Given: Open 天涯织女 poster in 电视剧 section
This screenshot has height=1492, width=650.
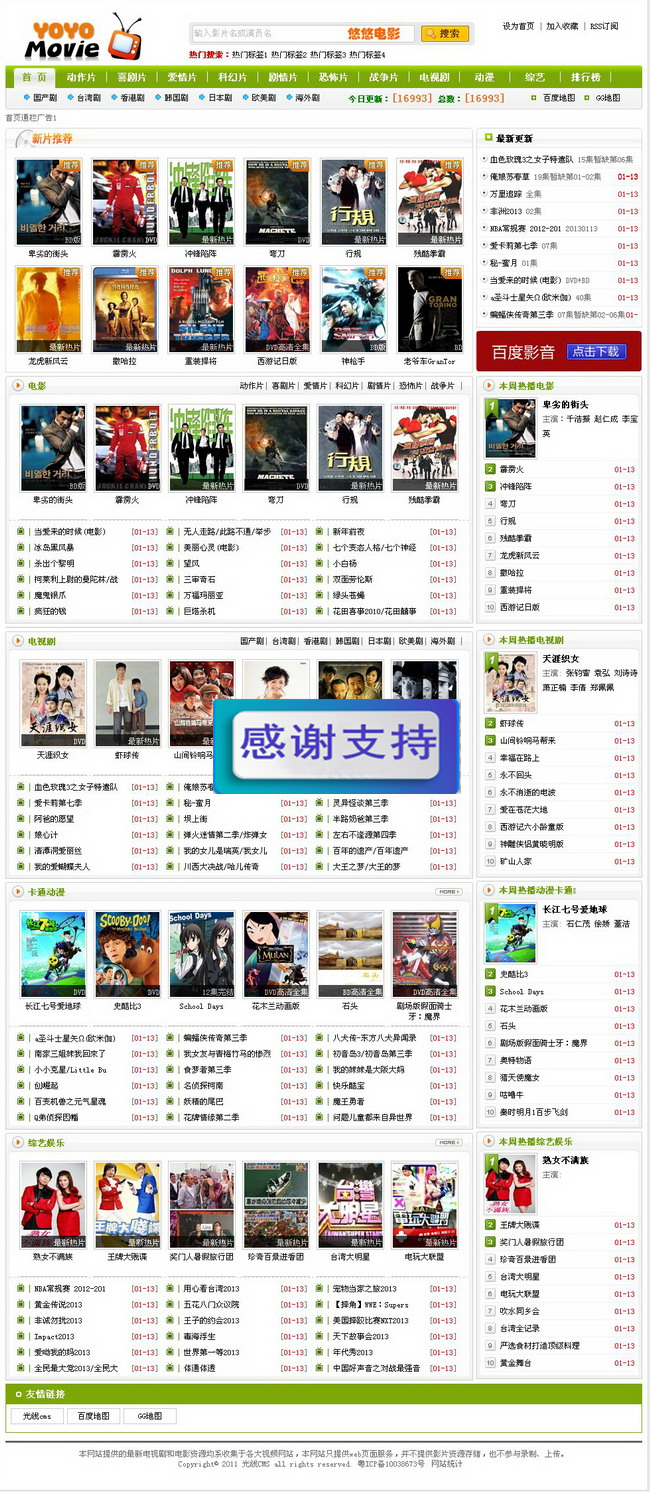Looking at the screenshot, I should click(52, 704).
